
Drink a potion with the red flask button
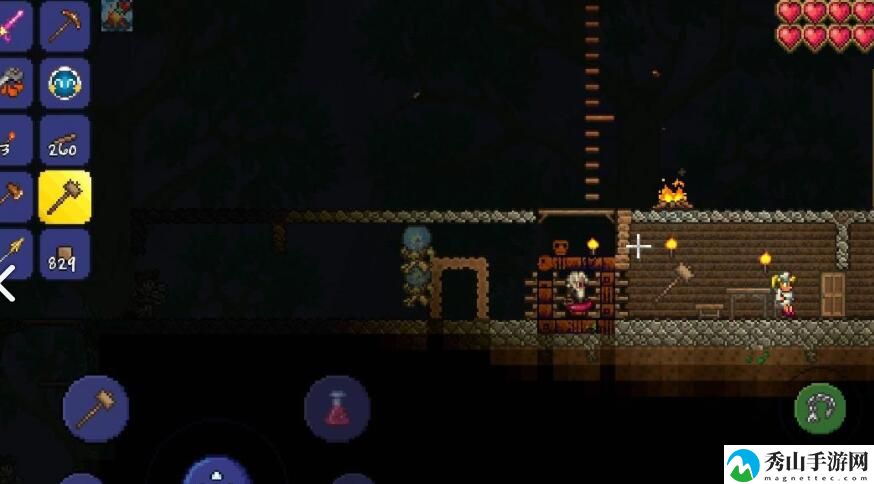click(x=337, y=408)
